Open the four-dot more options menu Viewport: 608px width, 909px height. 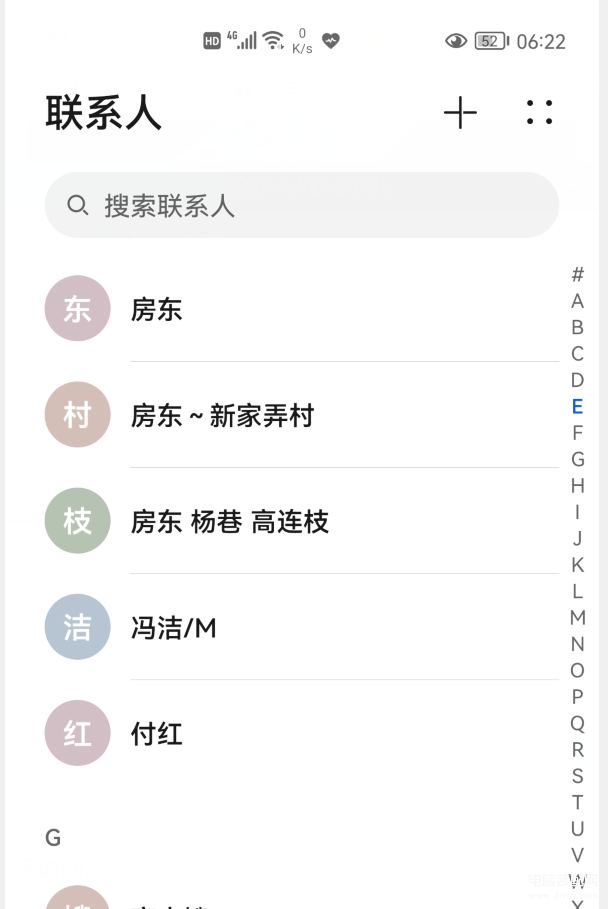539,113
